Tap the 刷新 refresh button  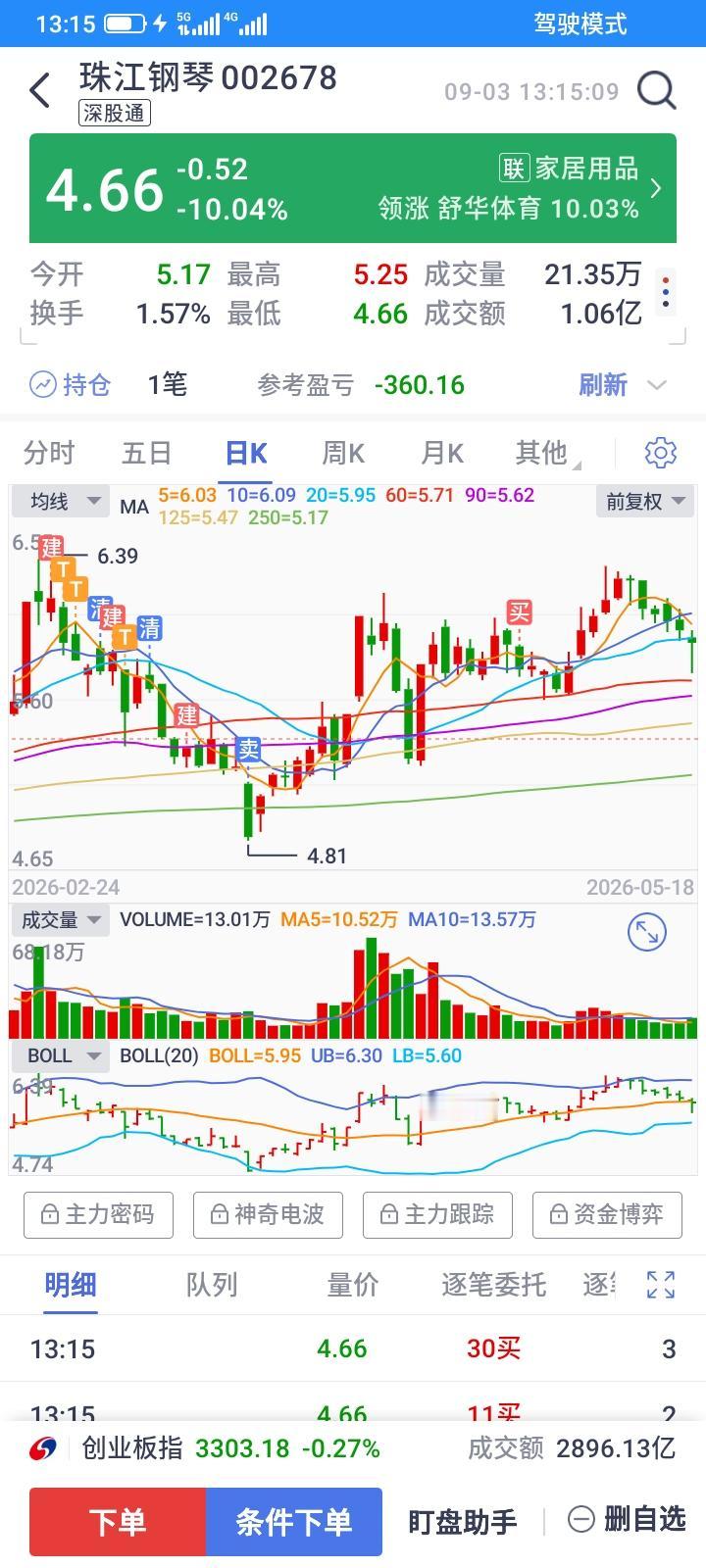[x=602, y=384]
